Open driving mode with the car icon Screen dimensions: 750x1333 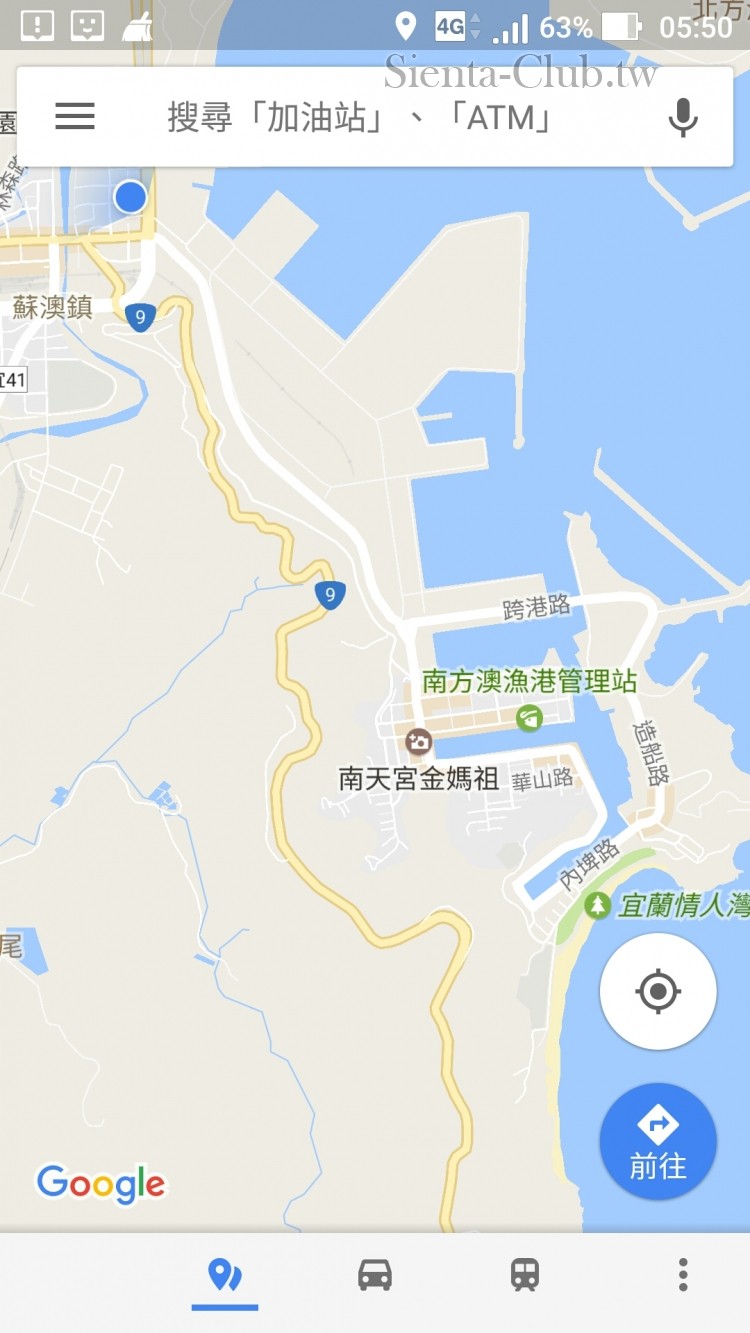(x=375, y=1274)
